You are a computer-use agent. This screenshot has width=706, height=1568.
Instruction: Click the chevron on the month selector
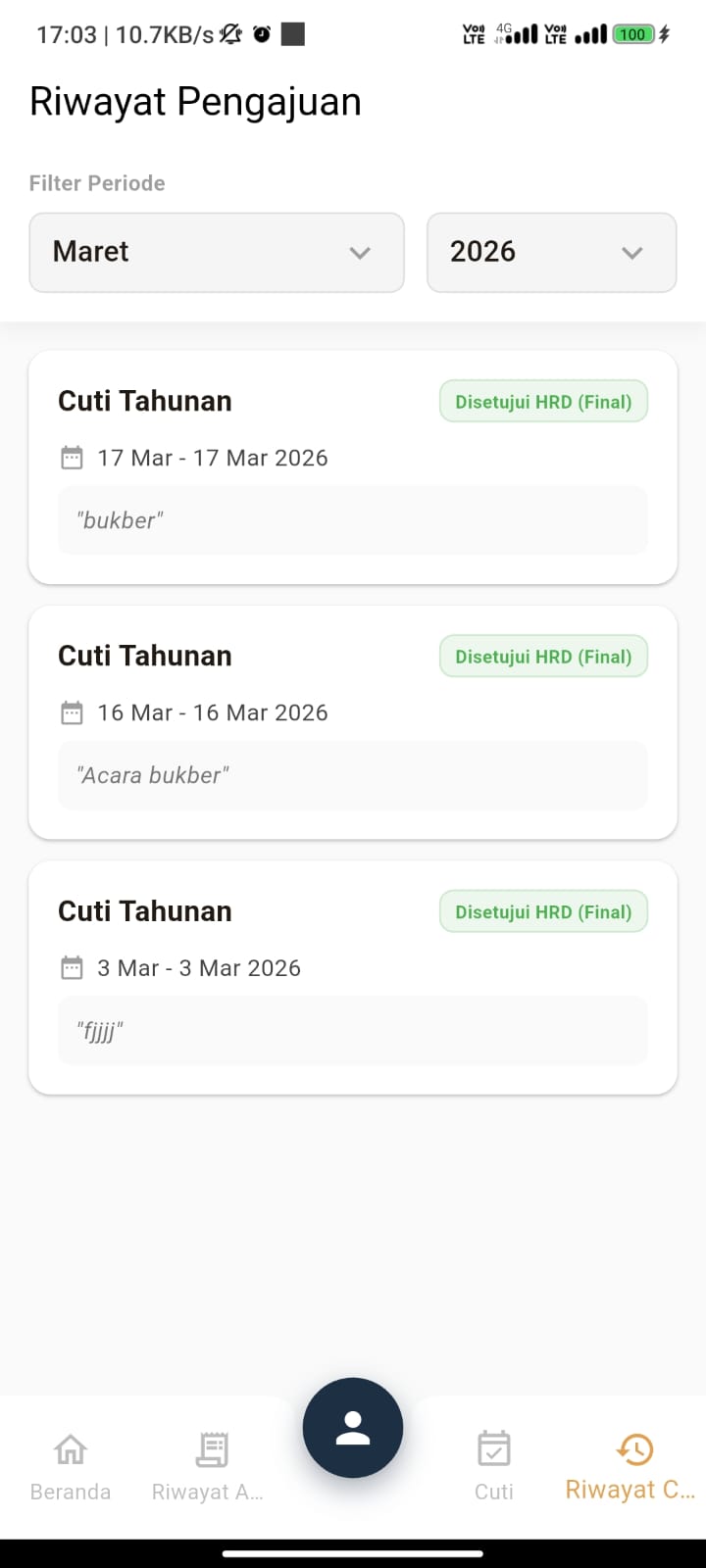[x=358, y=252]
